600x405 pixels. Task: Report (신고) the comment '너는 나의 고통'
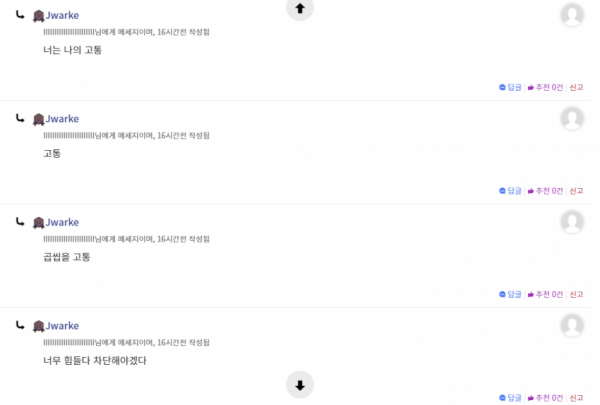(576, 87)
